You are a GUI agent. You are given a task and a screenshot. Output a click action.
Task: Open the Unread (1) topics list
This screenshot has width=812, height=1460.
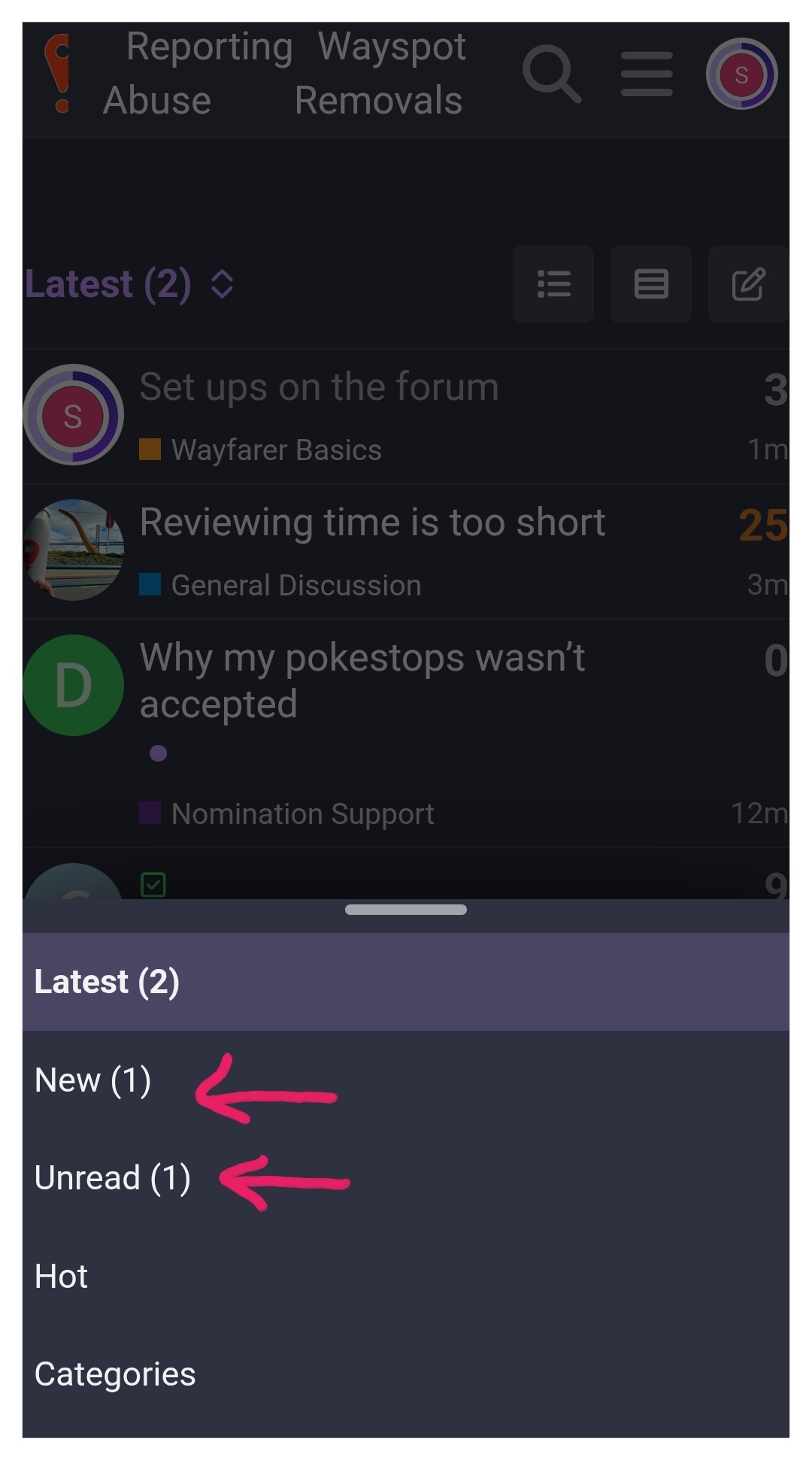pyautogui.click(x=112, y=1178)
